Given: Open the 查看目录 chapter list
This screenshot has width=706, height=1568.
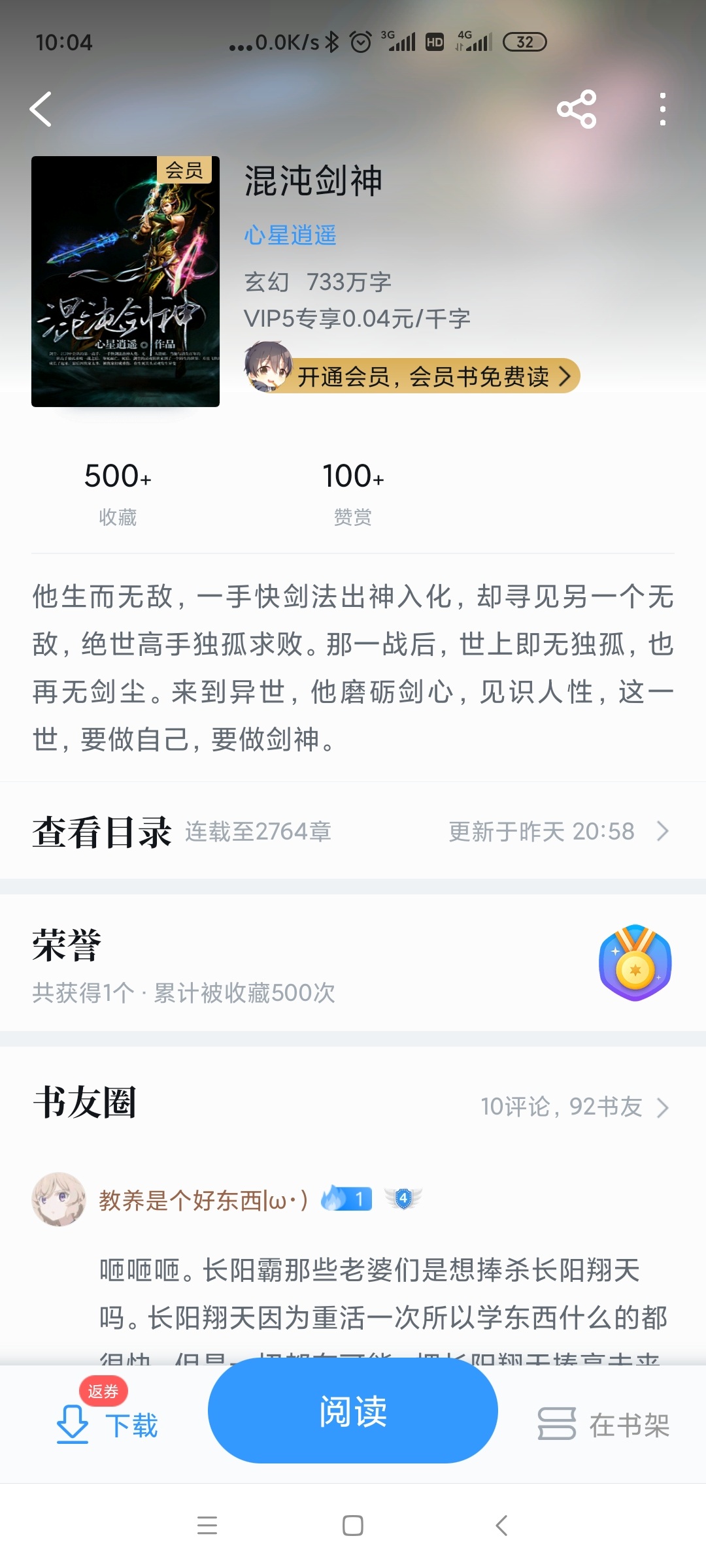Looking at the screenshot, I should point(353,832).
